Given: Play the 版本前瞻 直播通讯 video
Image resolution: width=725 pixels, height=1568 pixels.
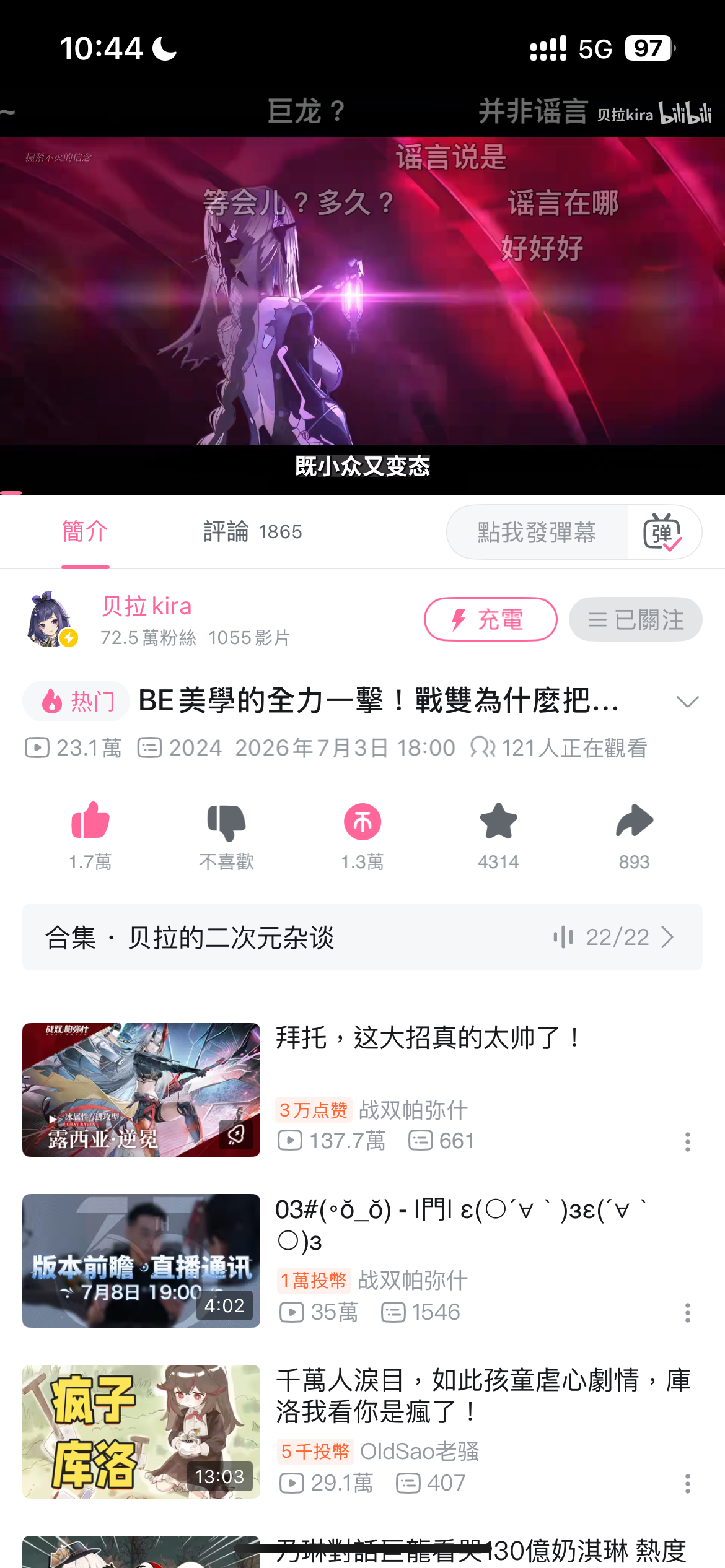Looking at the screenshot, I should [x=141, y=1261].
